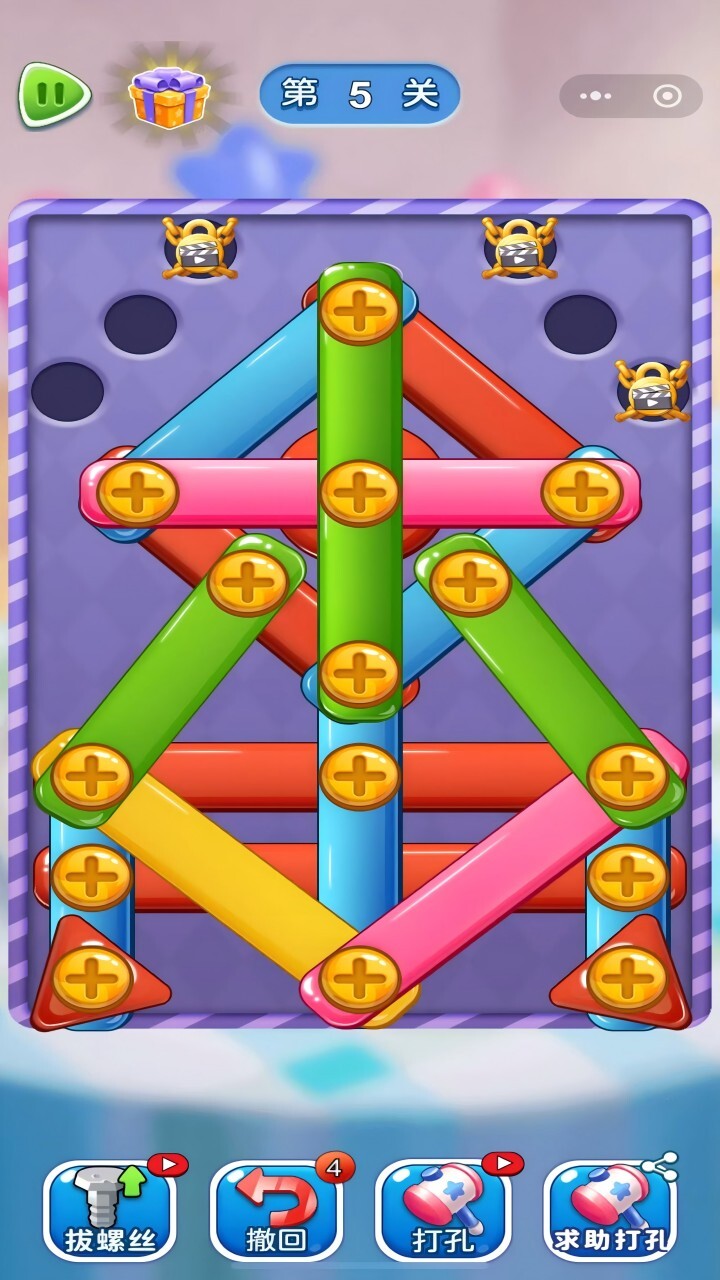Screen dimensions: 720x1280
Task: Unlock the top-right locked hole via video
Action: 519,248
